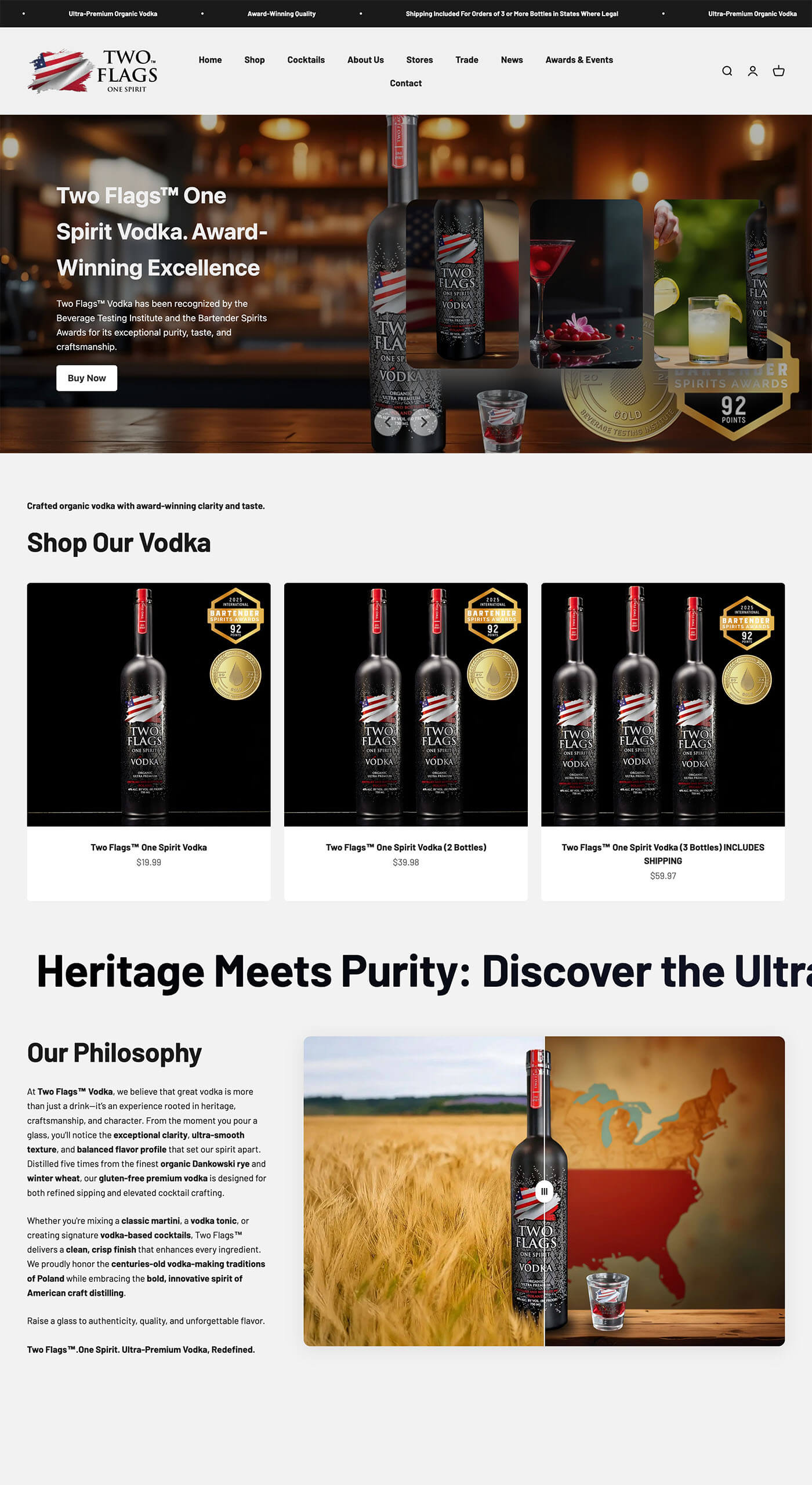Show the next hero slide

(x=424, y=422)
